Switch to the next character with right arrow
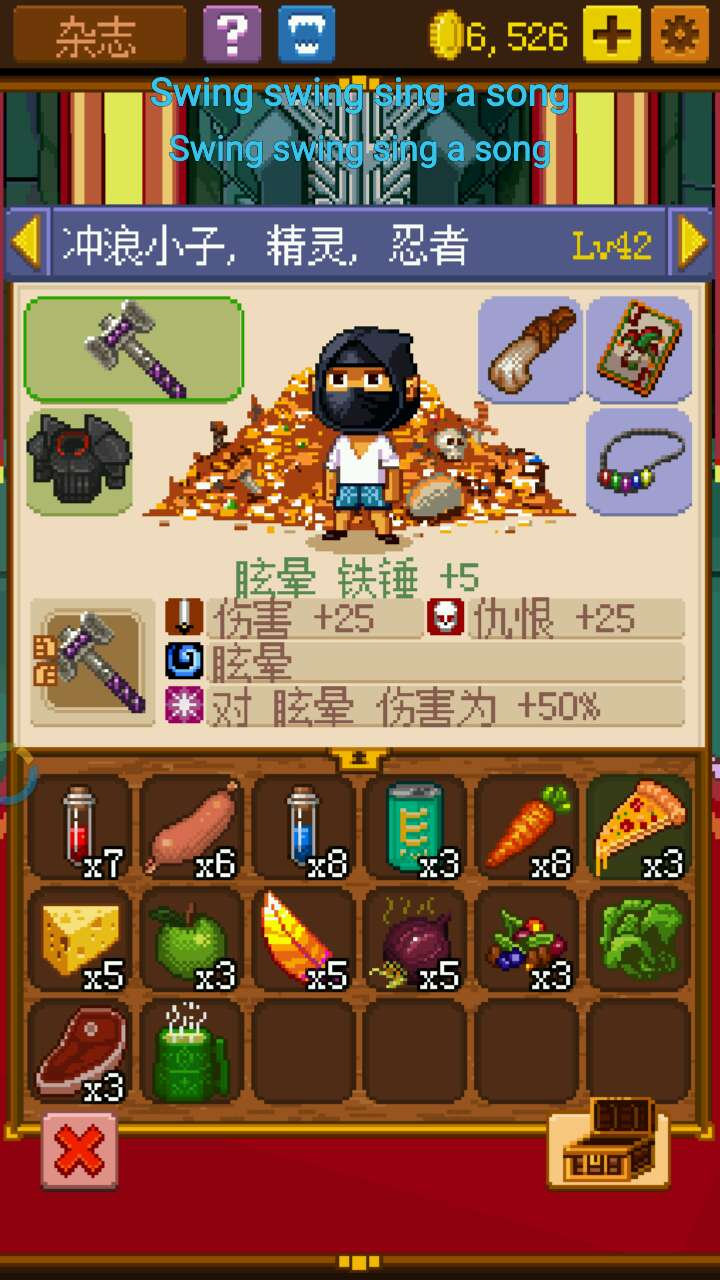The width and height of the screenshot is (720, 1280). (x=692, y=243)
